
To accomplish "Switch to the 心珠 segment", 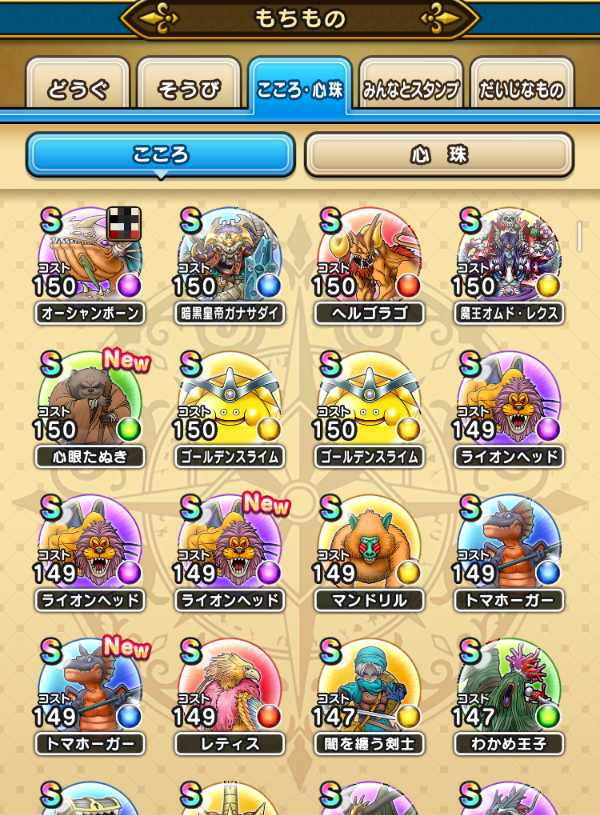I will point(439,155).
